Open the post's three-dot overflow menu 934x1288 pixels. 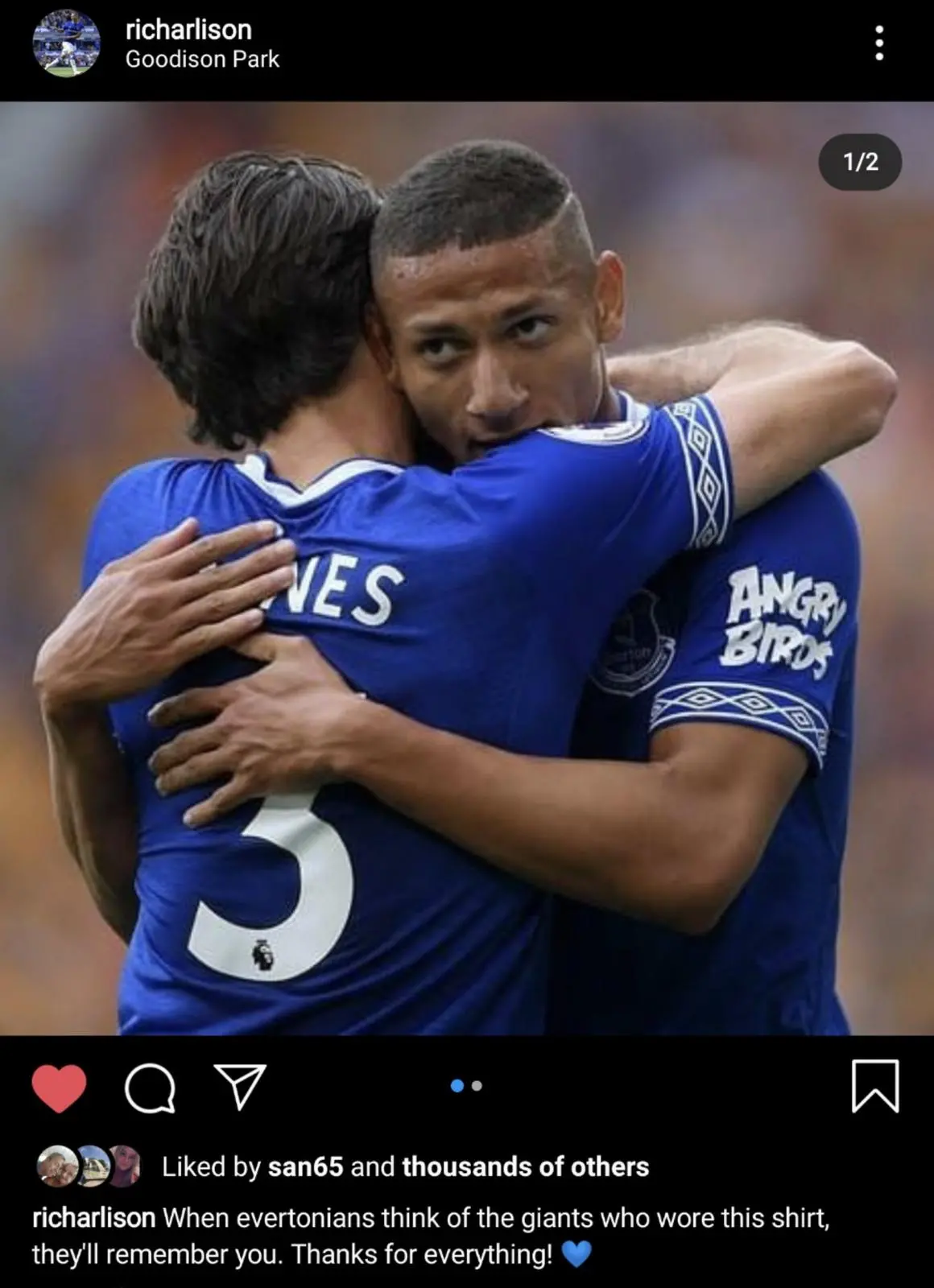[x=878, y=43]
